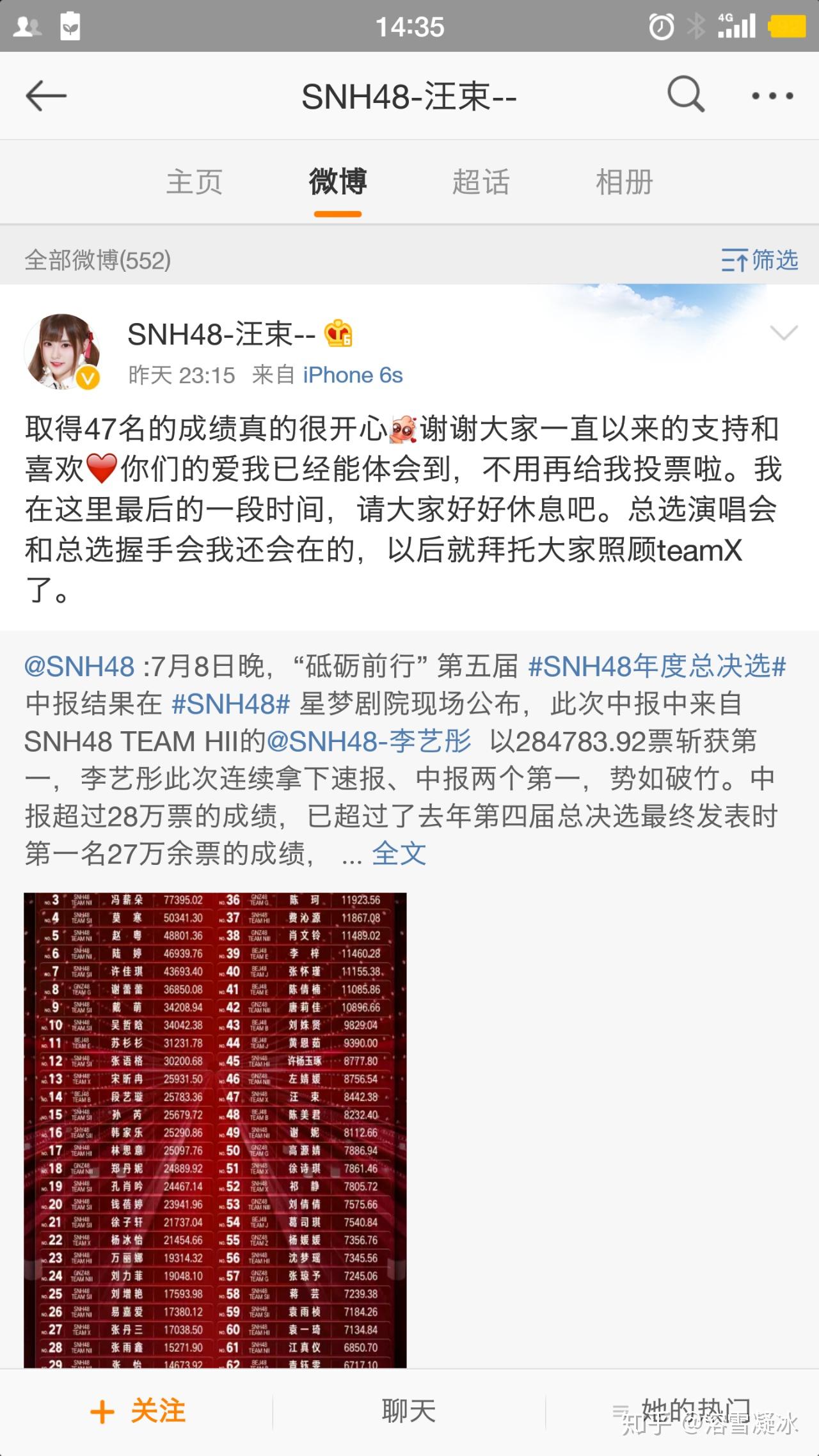Open the three-dot overflow menu

(772, 96)
